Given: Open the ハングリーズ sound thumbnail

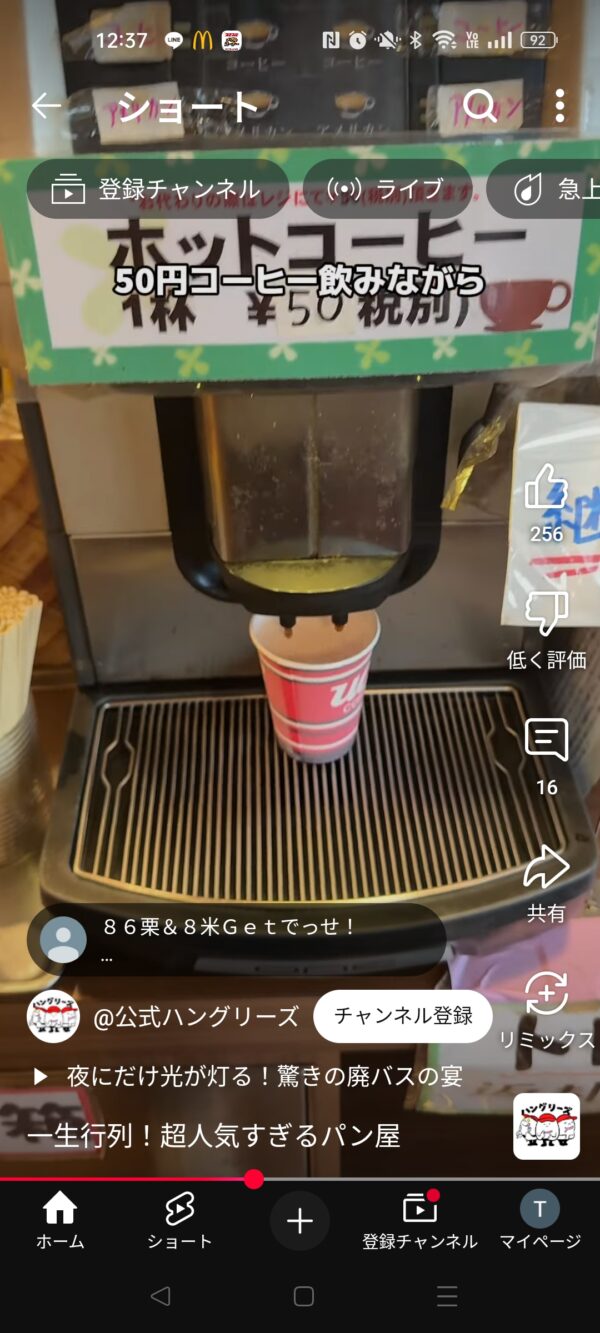Looking at the screenshot, I should 546,1126.
